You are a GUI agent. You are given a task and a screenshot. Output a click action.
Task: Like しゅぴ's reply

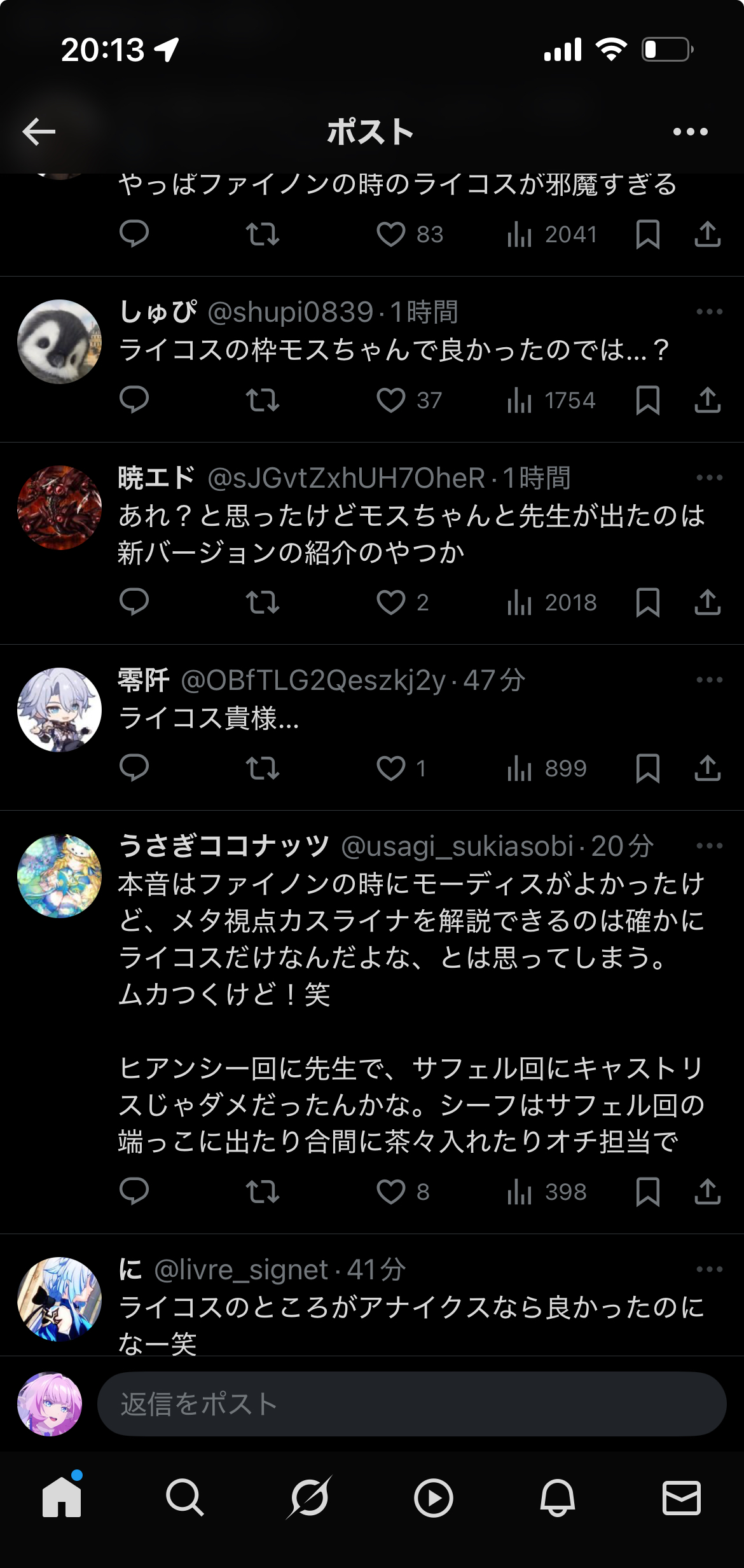(390, 400)
